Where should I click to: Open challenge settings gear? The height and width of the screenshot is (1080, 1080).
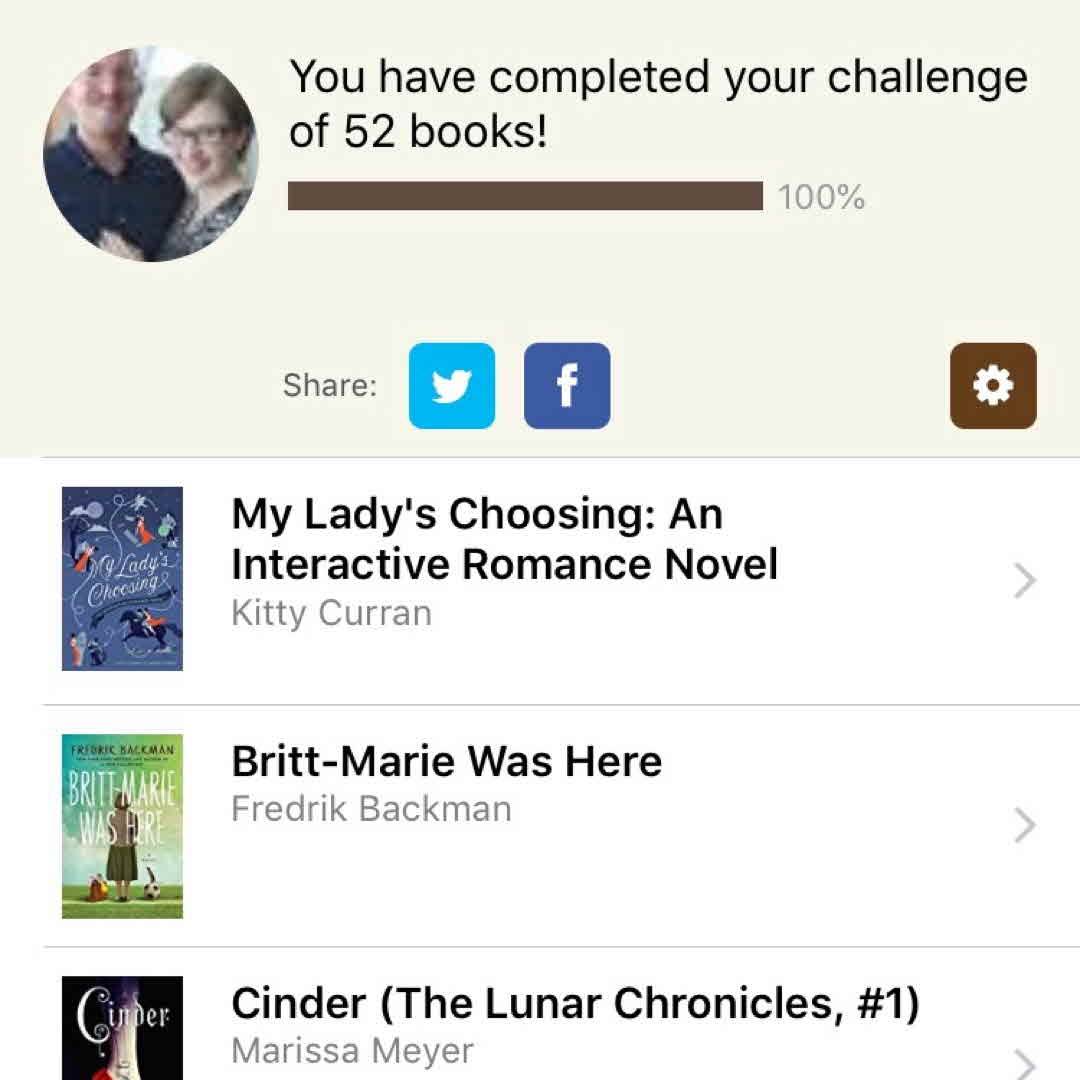click(x=992, y=386)
